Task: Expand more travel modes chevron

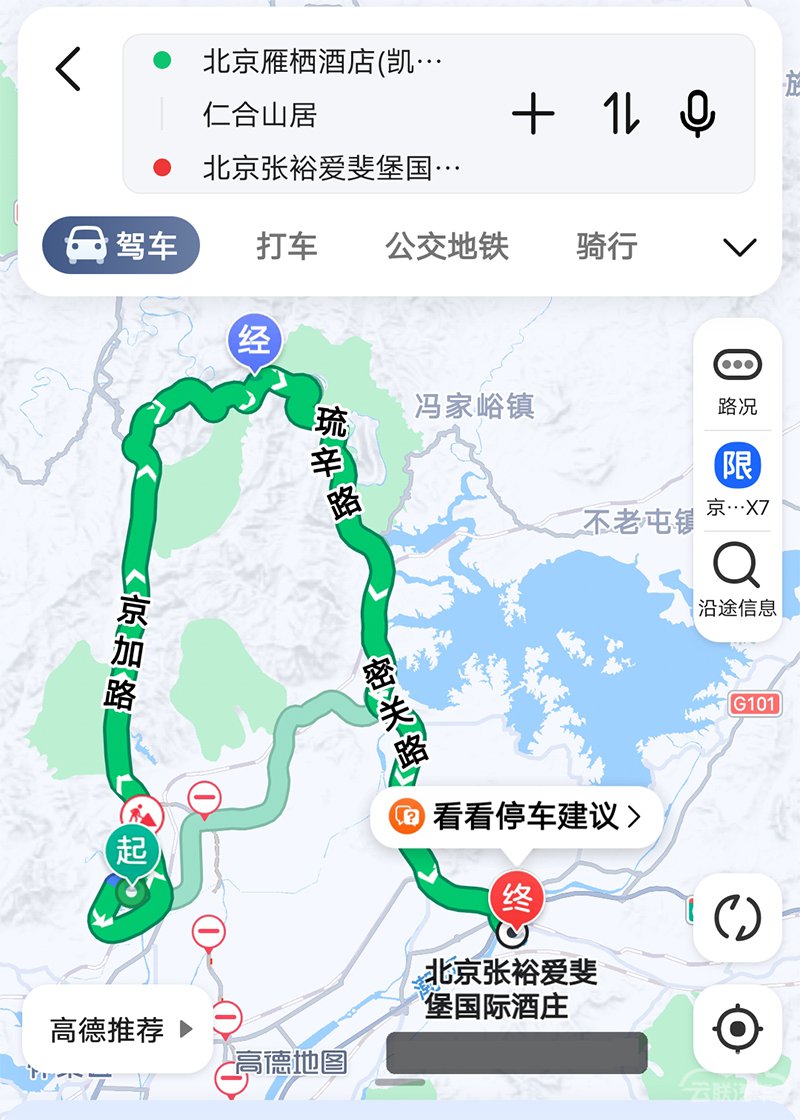Action: 740,247
